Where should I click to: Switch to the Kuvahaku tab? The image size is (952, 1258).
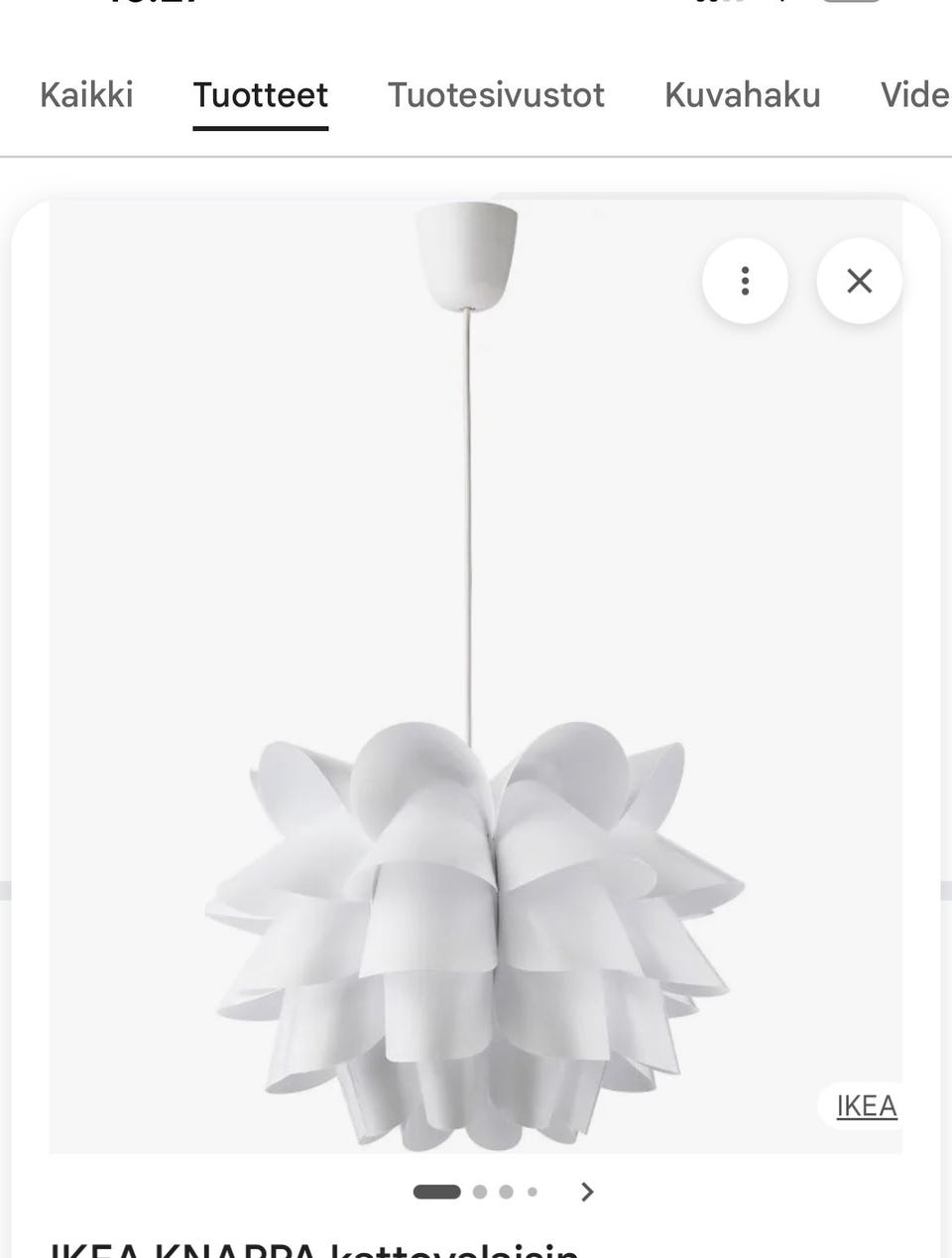point(742,95)
